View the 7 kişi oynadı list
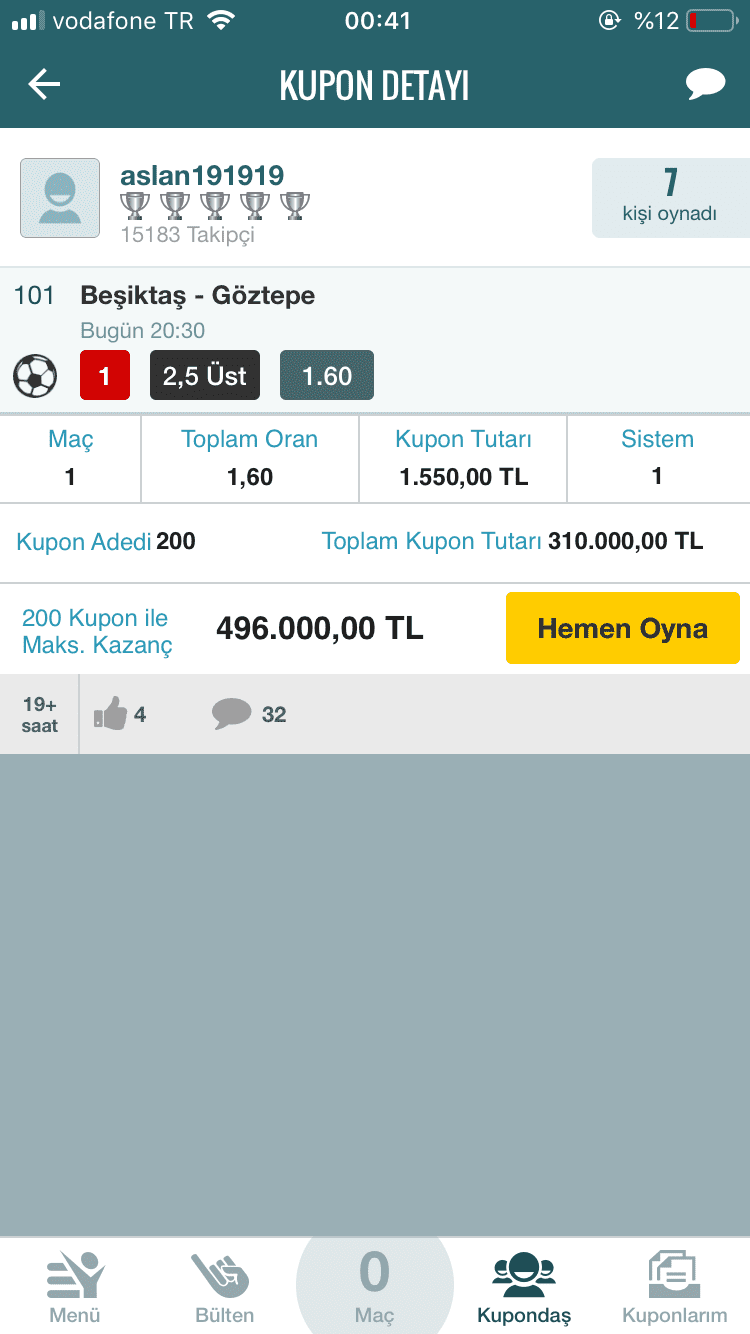The width and height of the screenshot is (750, 1334). (670, 198)
